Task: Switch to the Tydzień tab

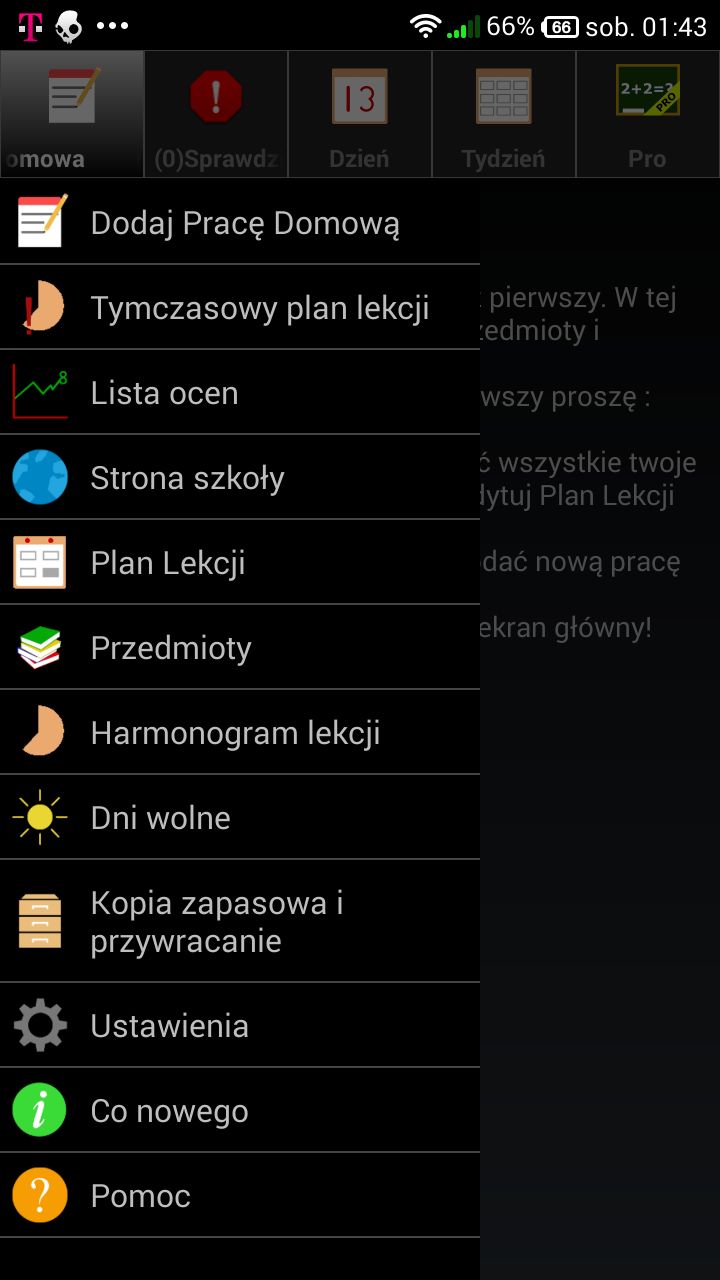Action: [504, 114]
